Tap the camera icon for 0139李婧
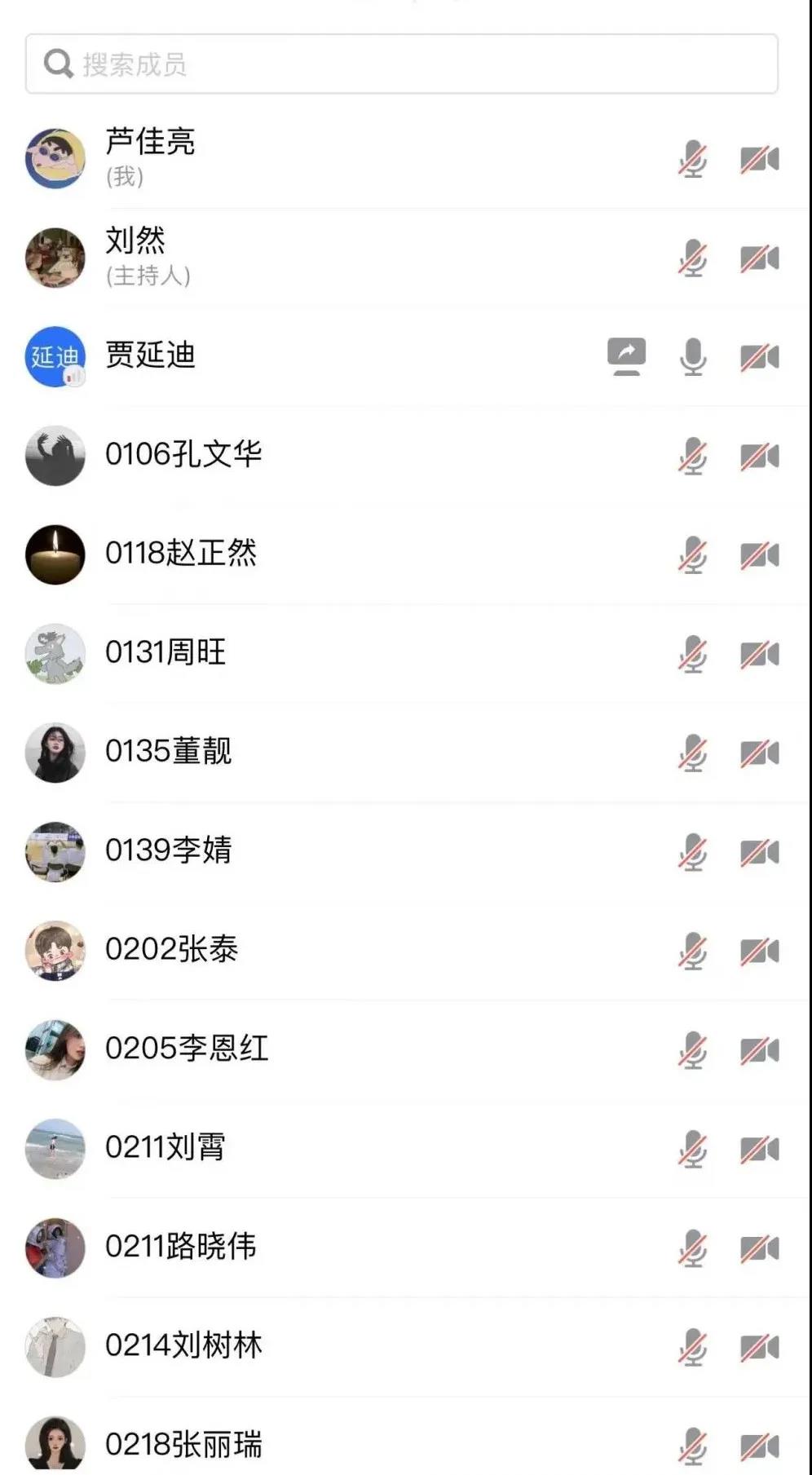 [759, 852]
